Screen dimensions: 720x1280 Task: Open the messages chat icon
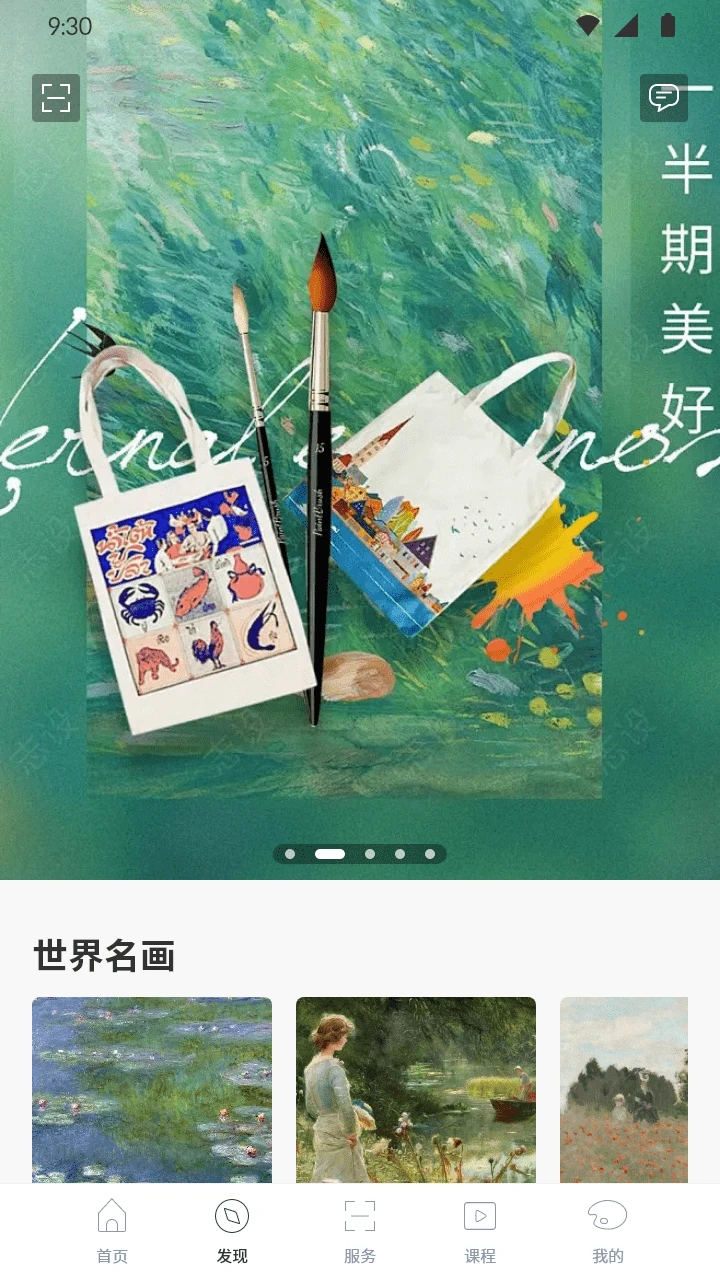click(664, 98)
